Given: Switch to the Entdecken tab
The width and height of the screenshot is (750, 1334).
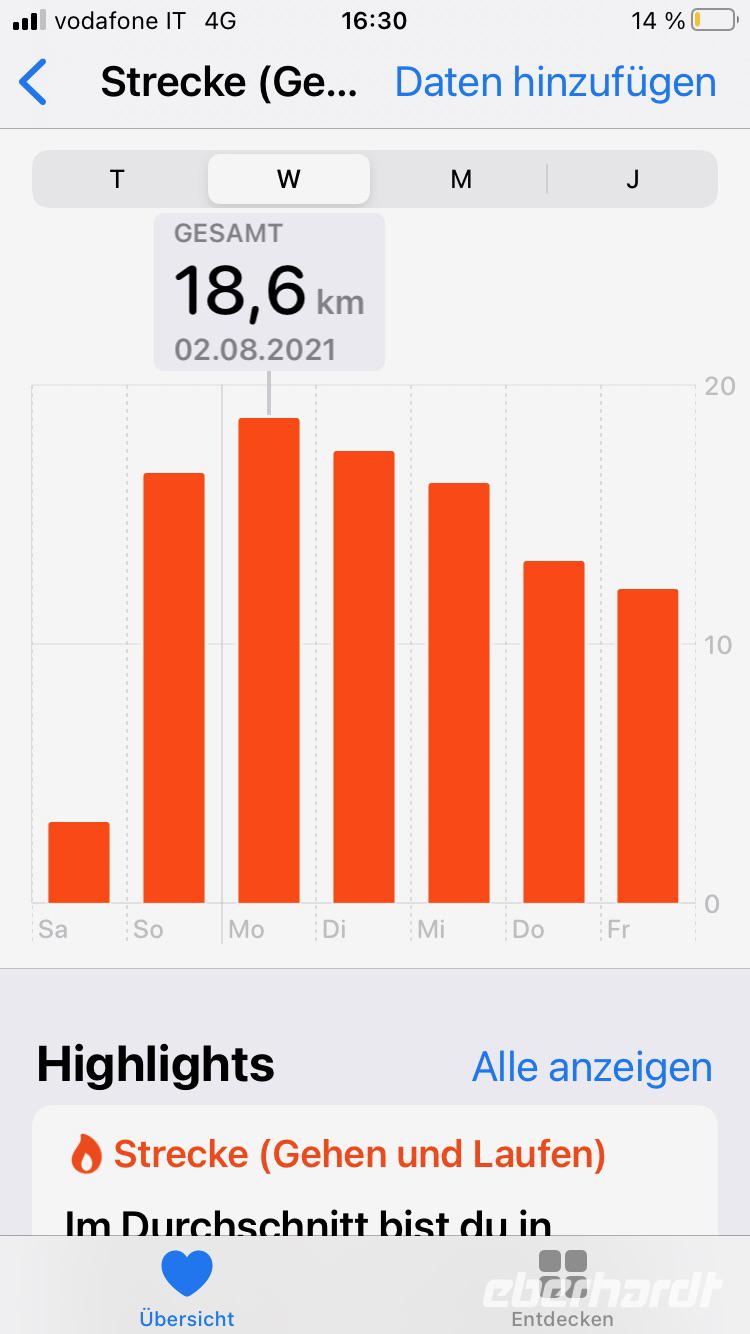Looking at the screenshot, I should pos(562,1287).
